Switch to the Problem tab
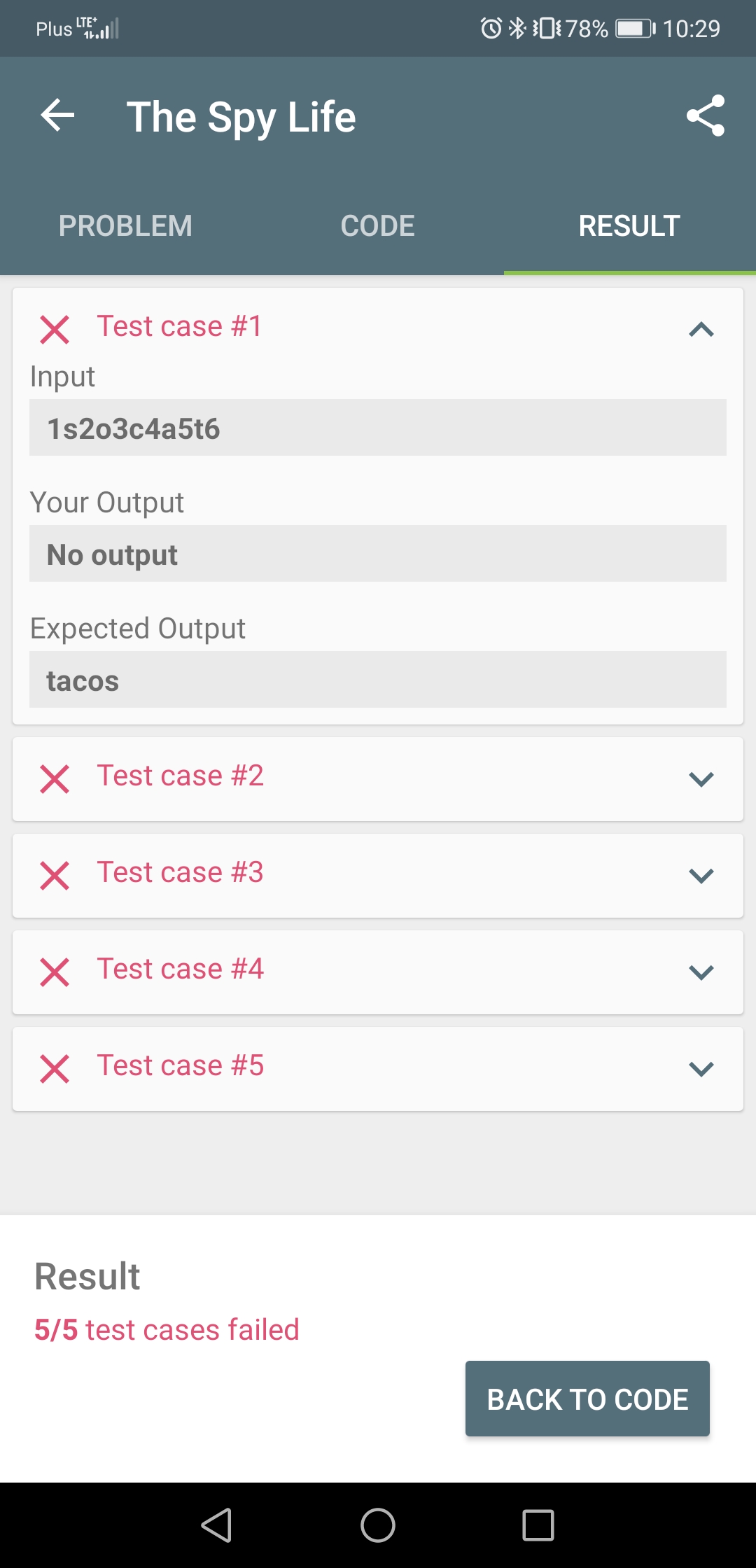This screenshot has width=756, height=1568. point(125,226)
